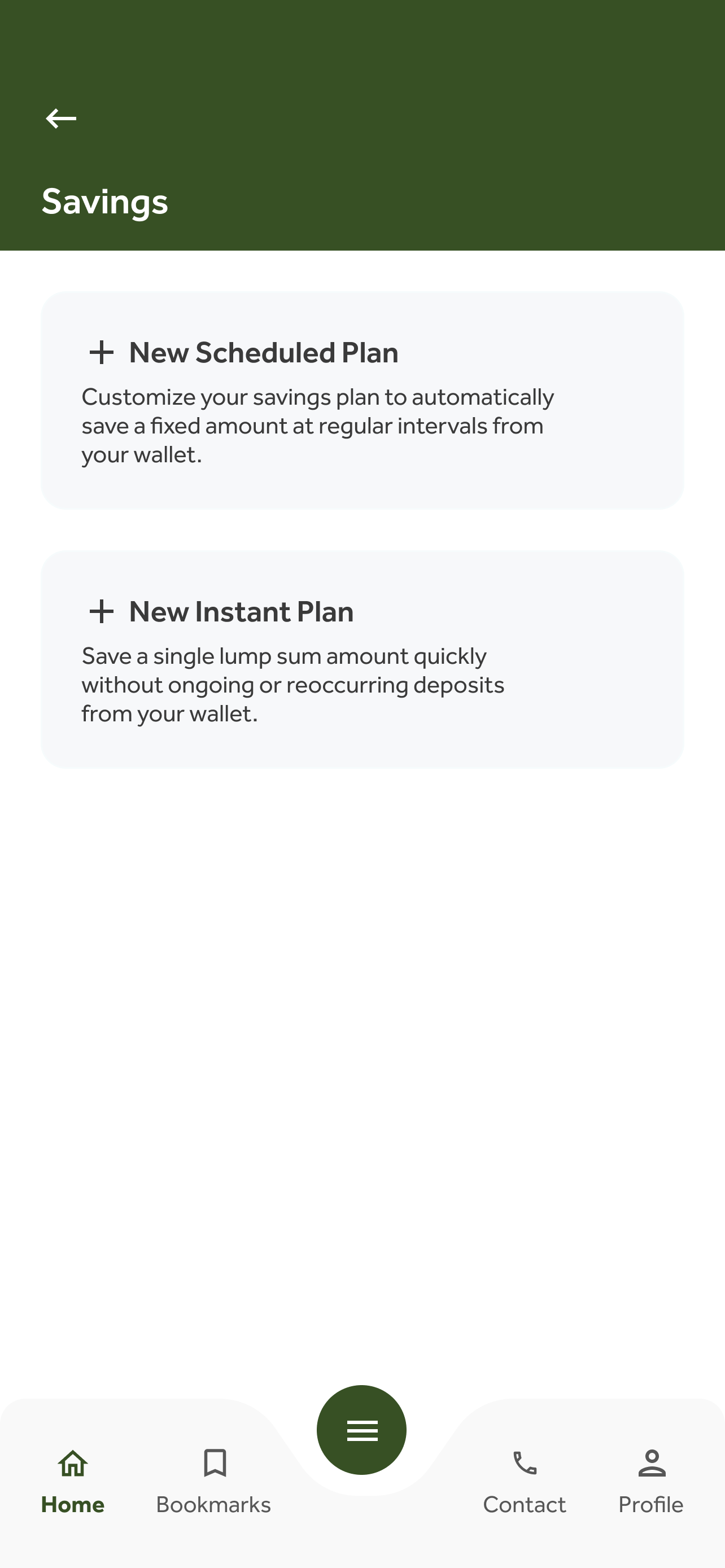Go back from the Savings screen
725x1568 pixels.
(x=61, y=118)
